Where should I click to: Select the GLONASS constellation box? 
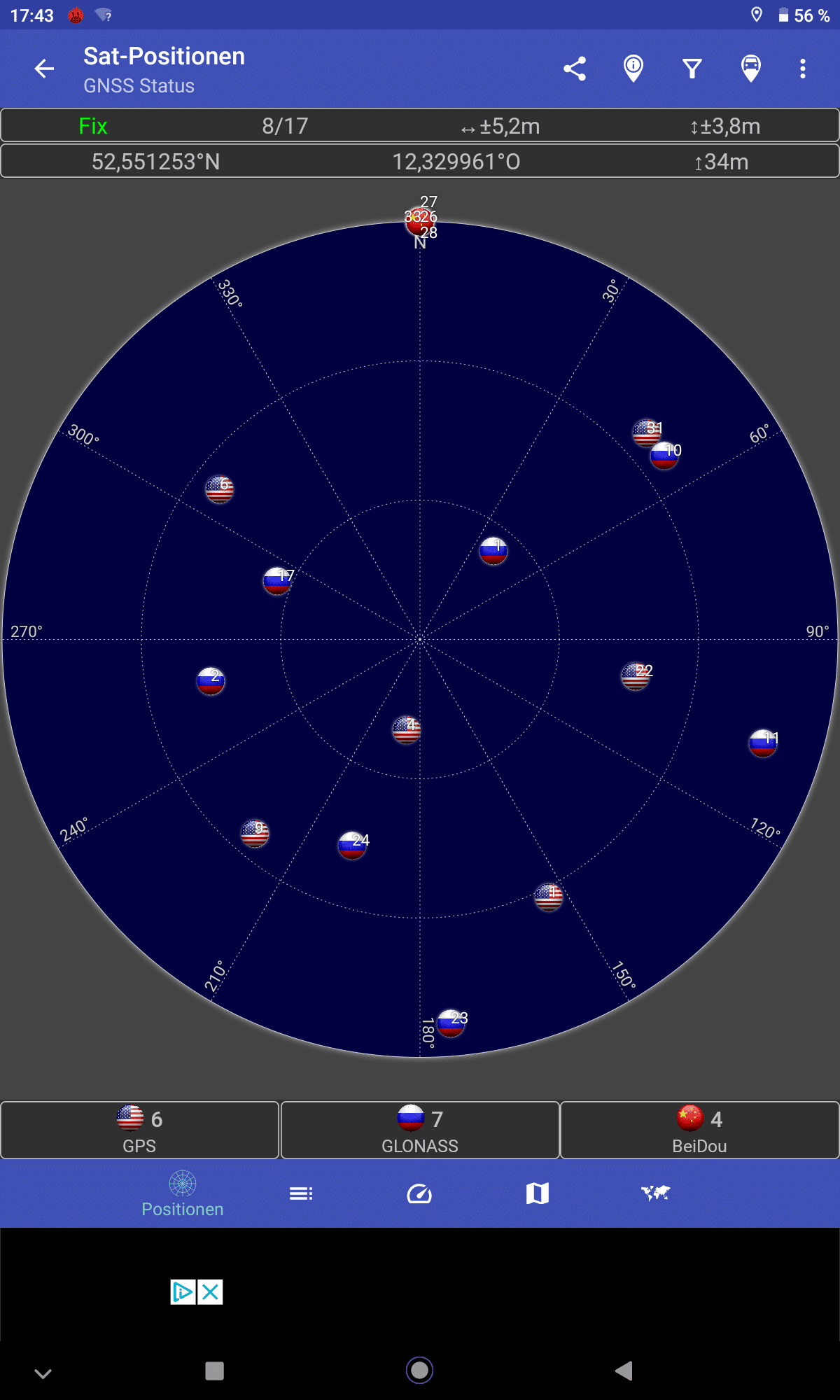pos(420,1130)
